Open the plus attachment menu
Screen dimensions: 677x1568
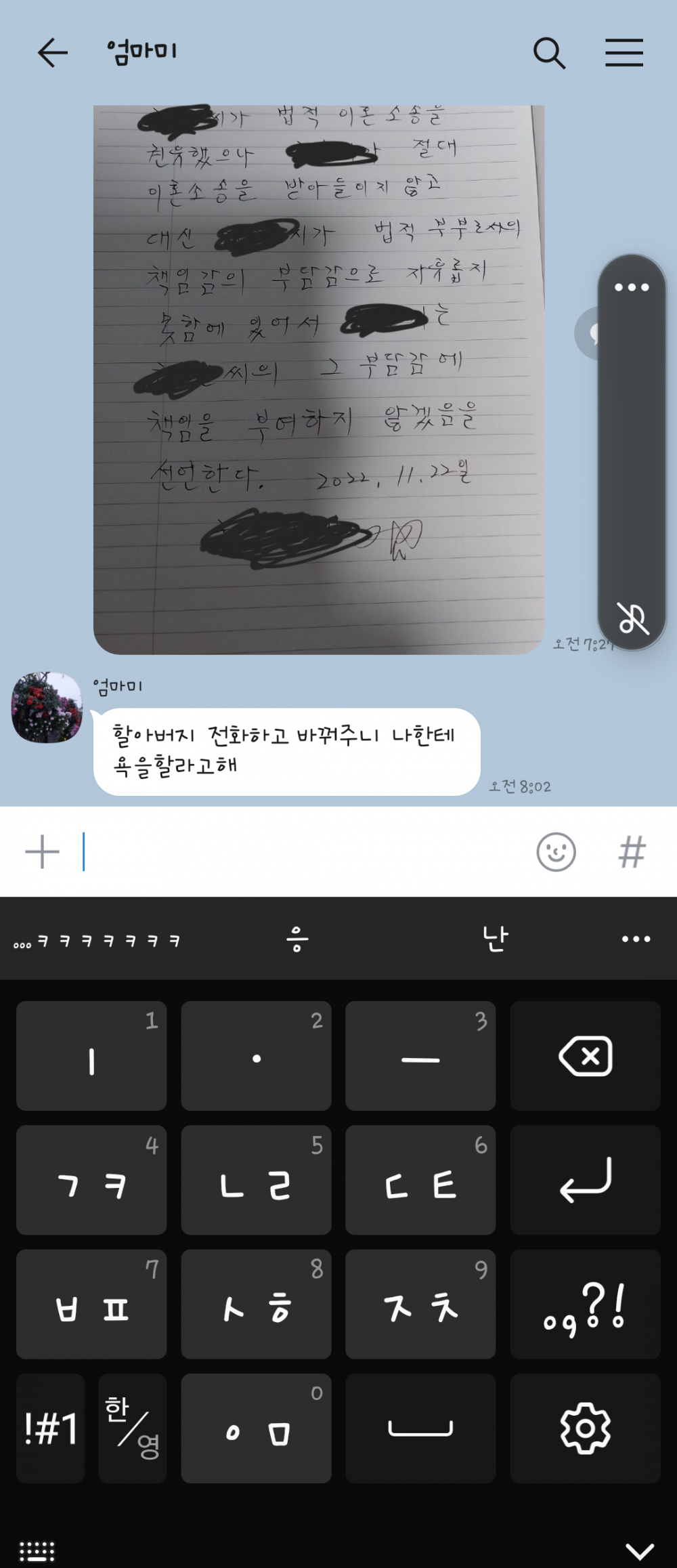[x=42, y=851]
